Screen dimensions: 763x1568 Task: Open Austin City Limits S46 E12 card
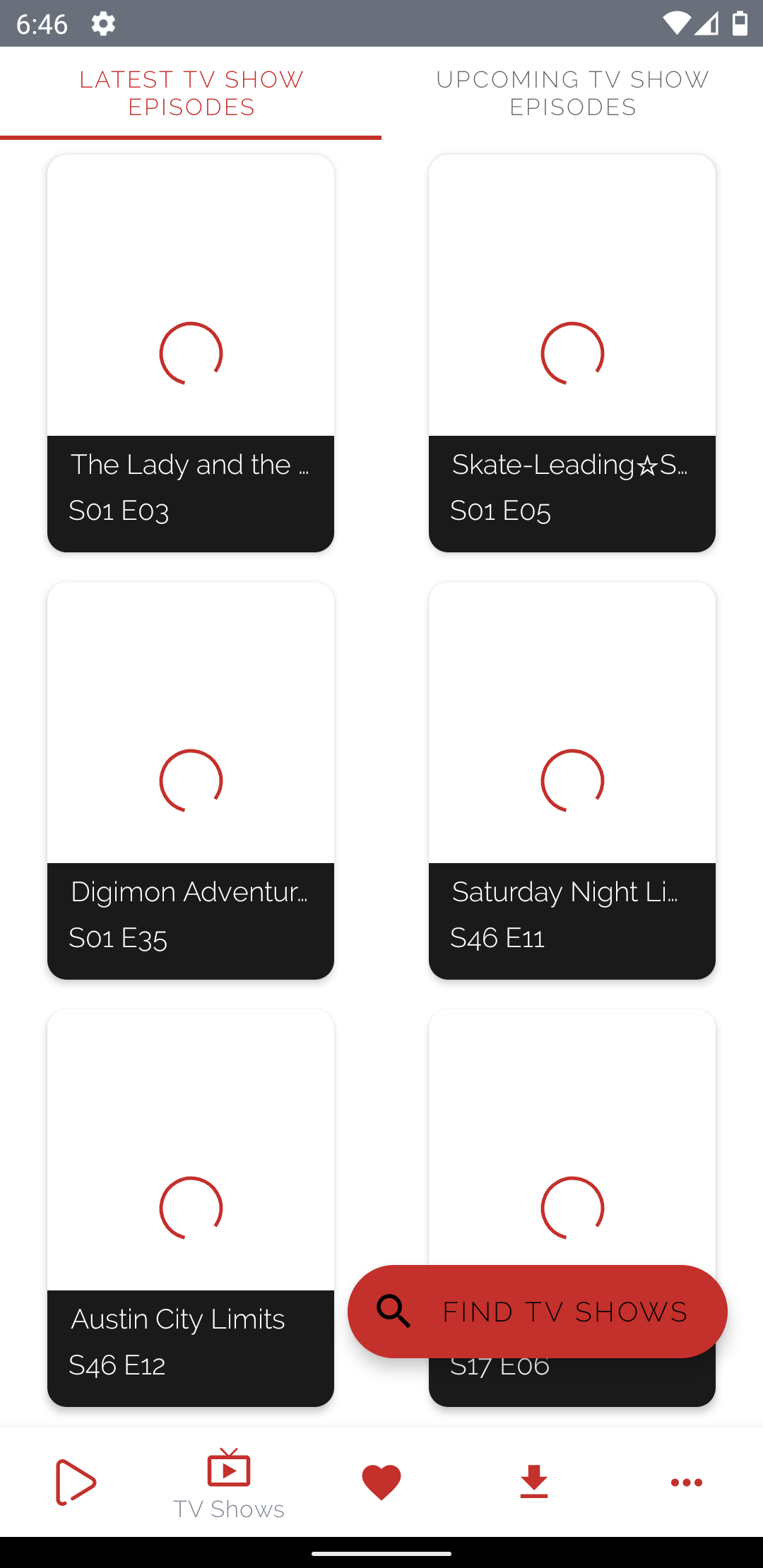191,1208
